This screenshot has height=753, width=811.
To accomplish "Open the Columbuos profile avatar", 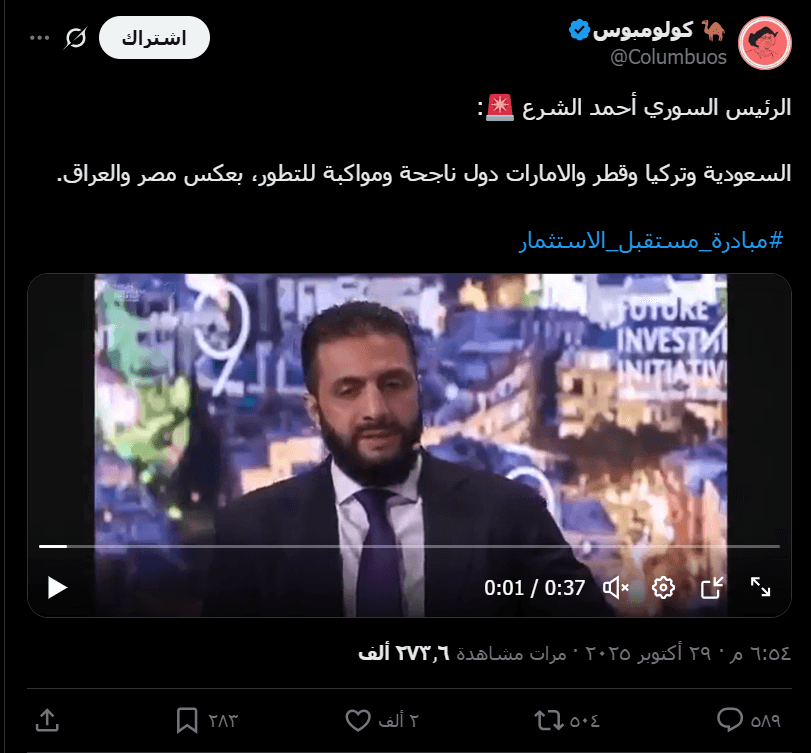I will tap(765, 43).
